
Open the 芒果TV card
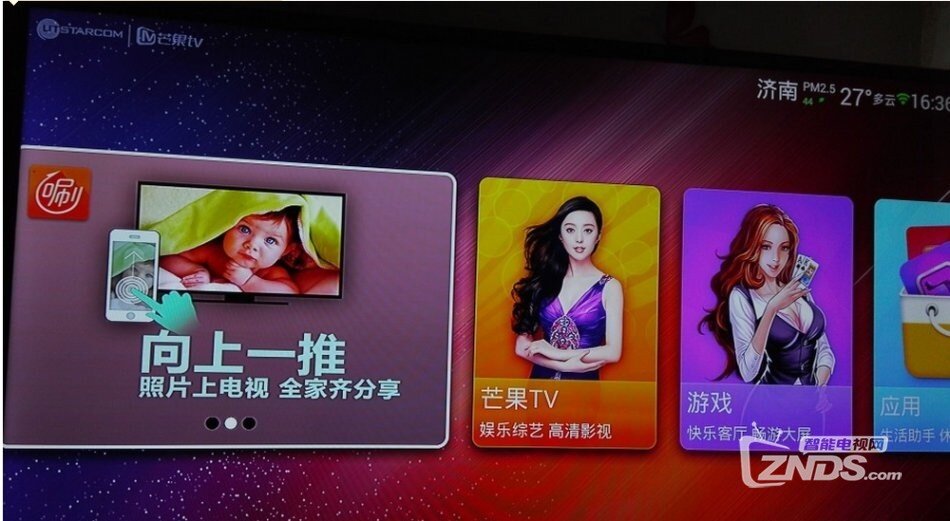click(566, 315)
